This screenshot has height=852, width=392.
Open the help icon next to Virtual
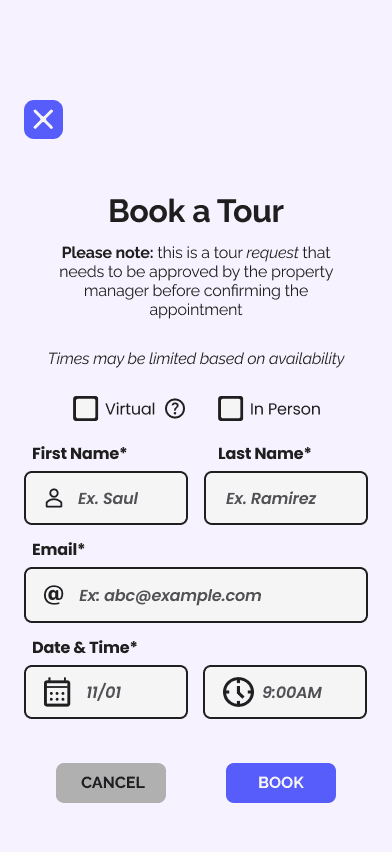pos(175,409)
